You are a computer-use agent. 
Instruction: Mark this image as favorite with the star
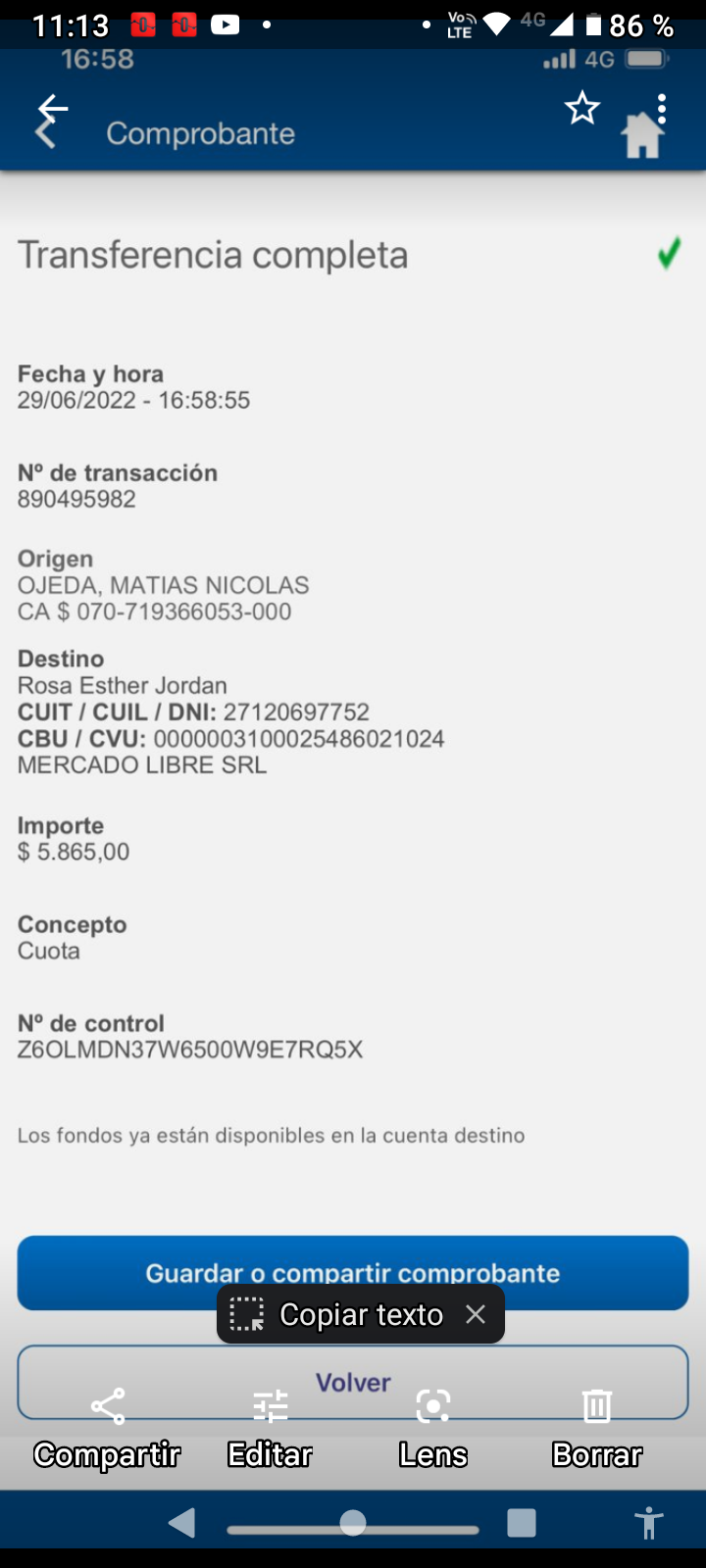582,108
